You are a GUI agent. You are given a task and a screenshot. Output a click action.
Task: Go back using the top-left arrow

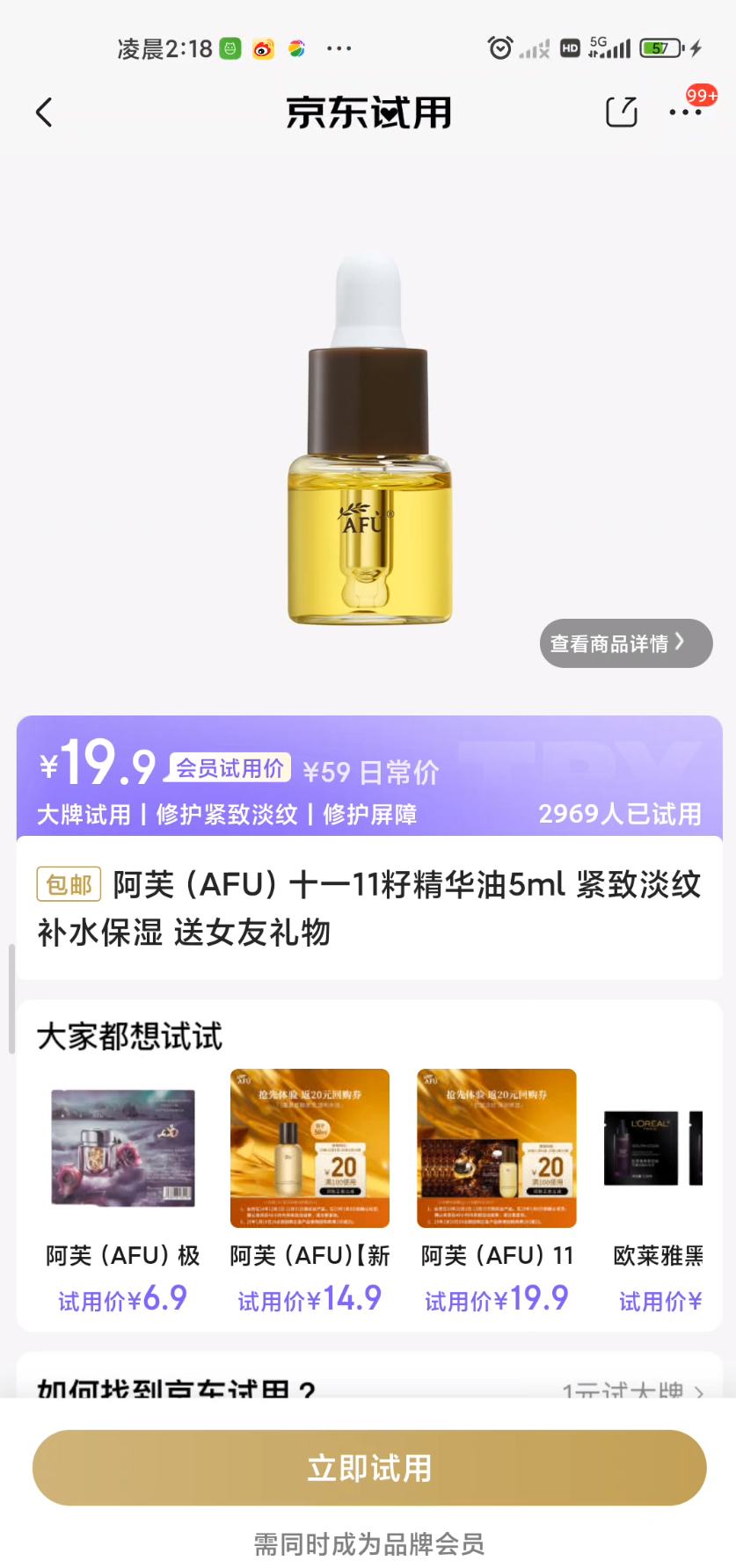(44, 113)
